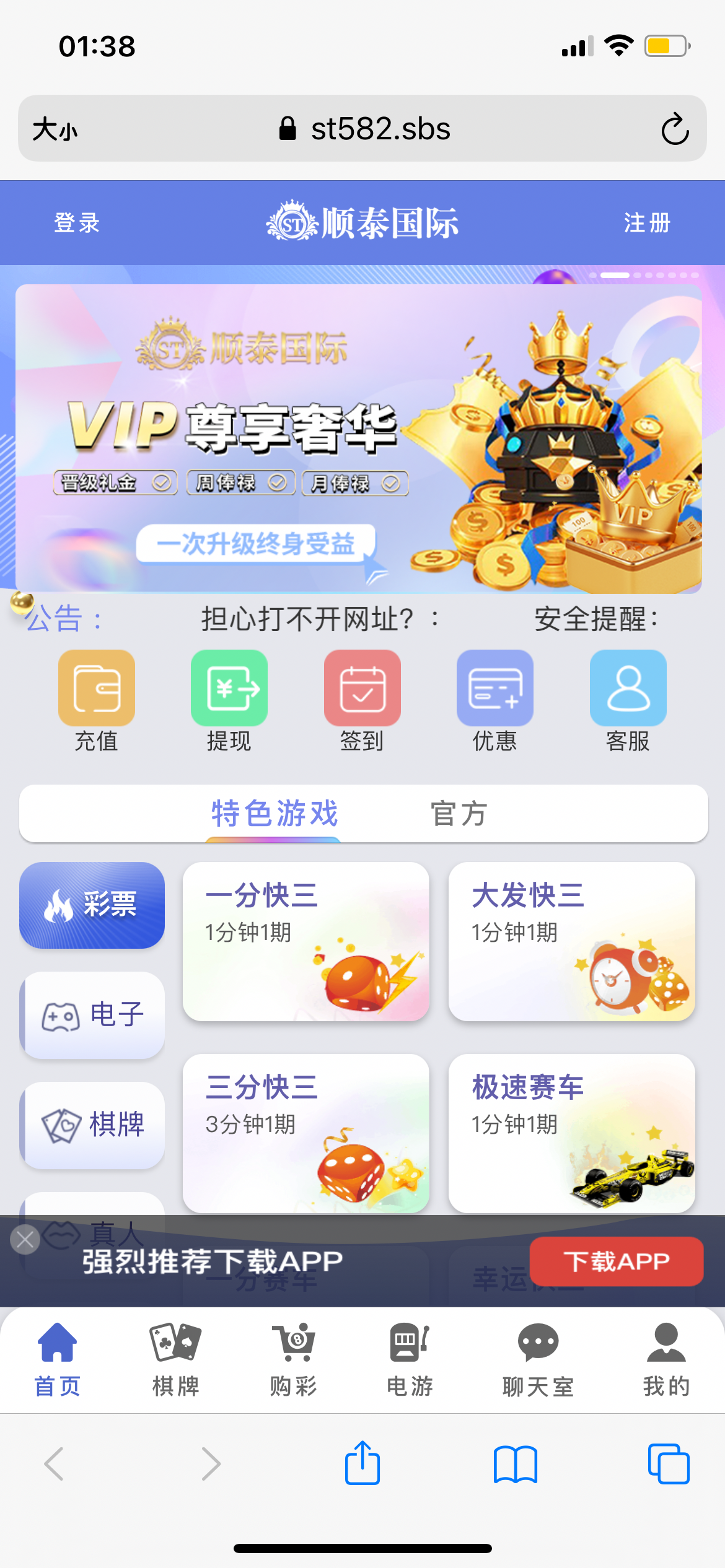Switch to the 官方 tab

459,814
